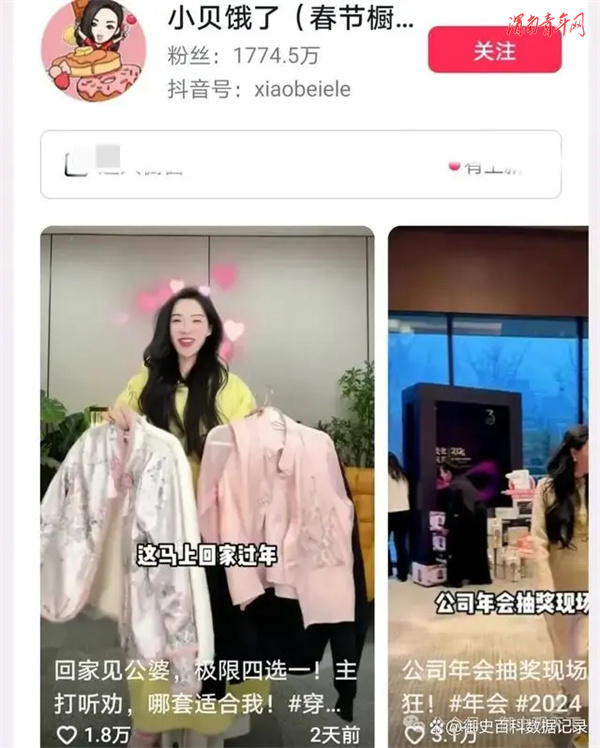Open the blurred shop entry bar

coord(300,164)
